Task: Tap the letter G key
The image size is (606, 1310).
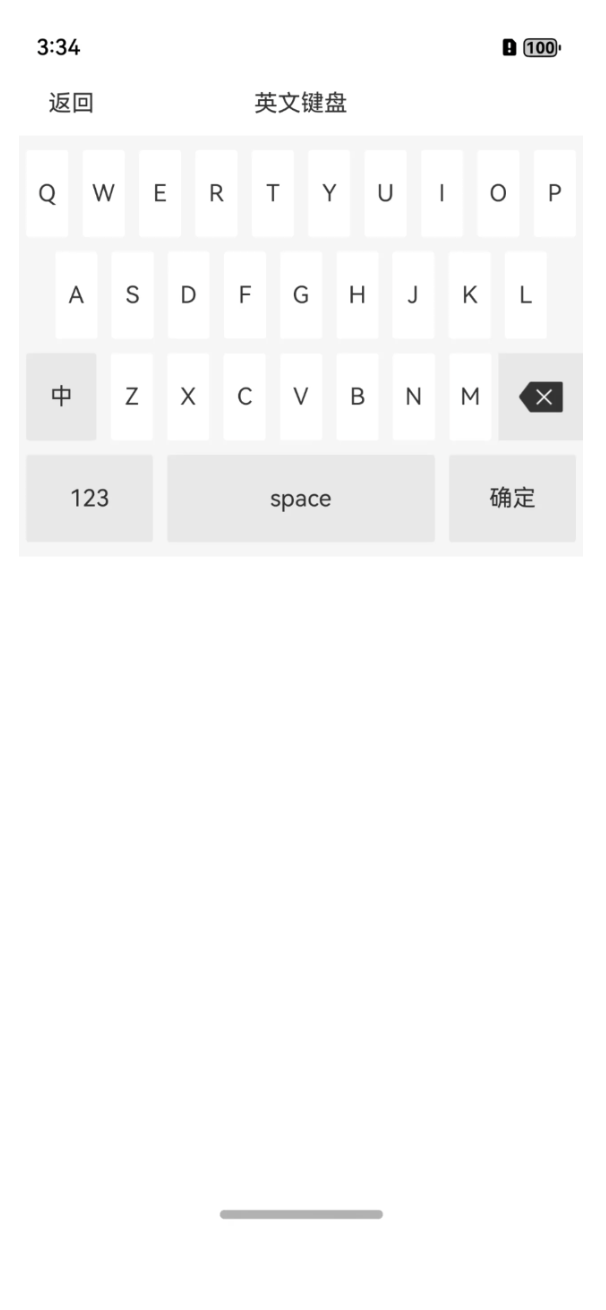Action: [300, 295]
